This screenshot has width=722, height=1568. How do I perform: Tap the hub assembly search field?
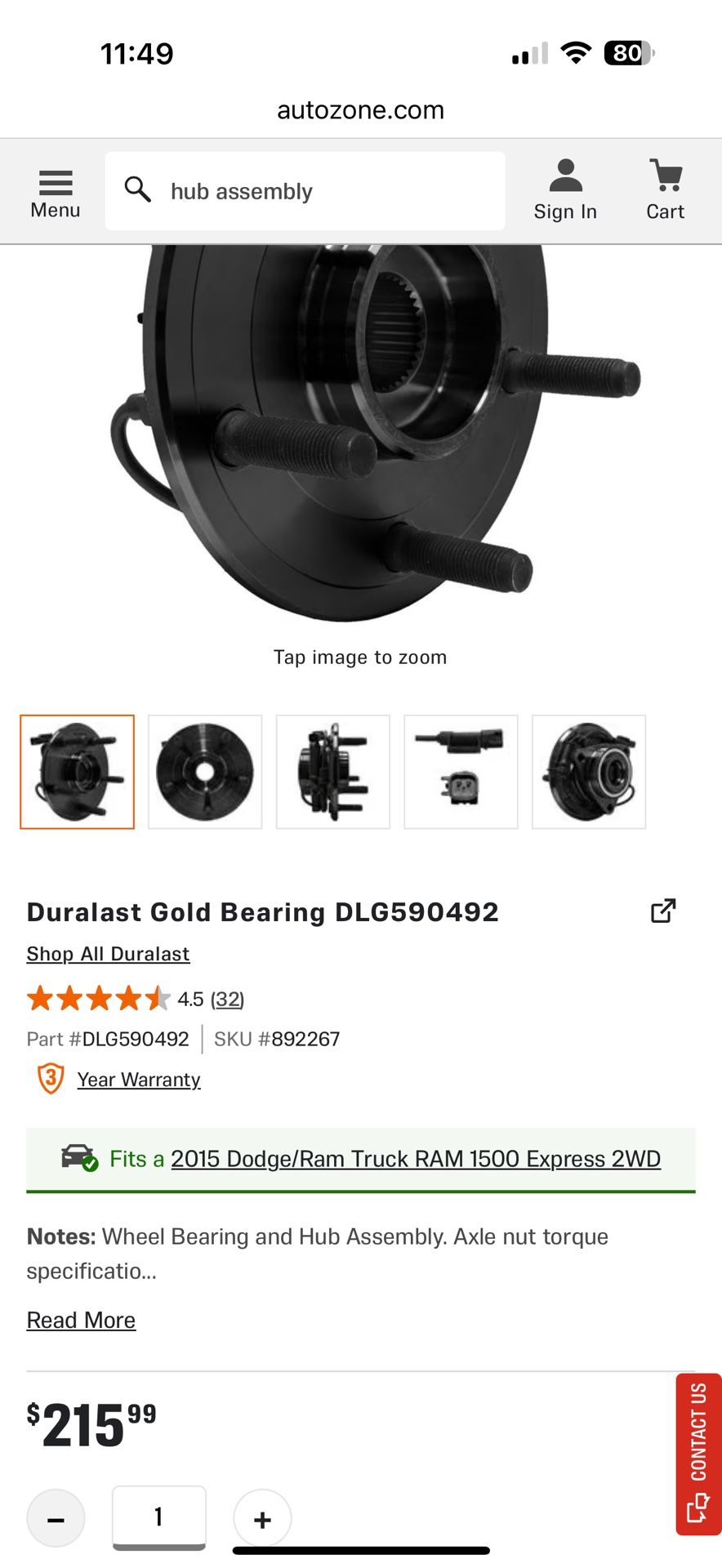coord(305,191)
